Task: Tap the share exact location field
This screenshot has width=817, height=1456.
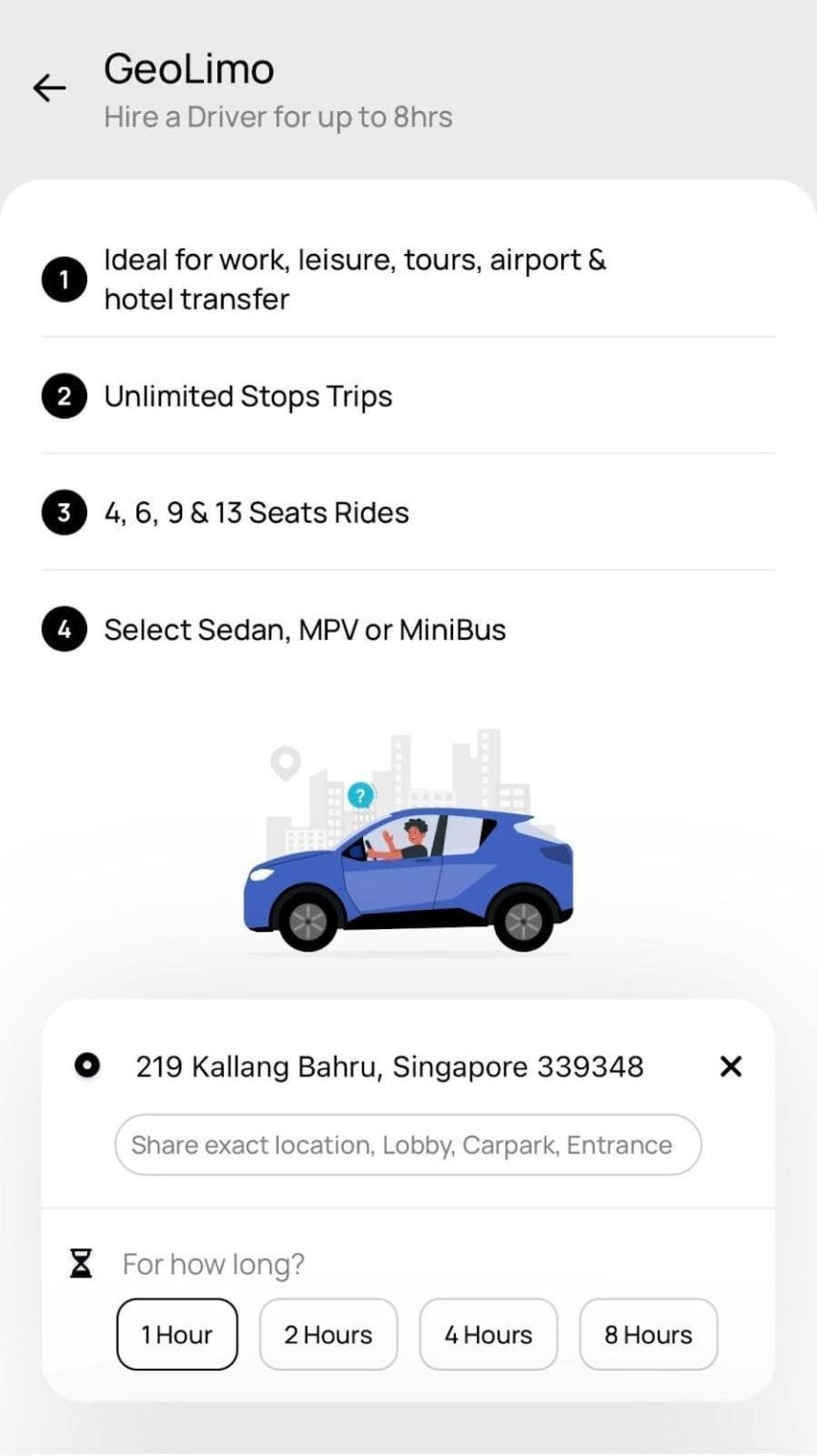Action: tap(408, 1144)
